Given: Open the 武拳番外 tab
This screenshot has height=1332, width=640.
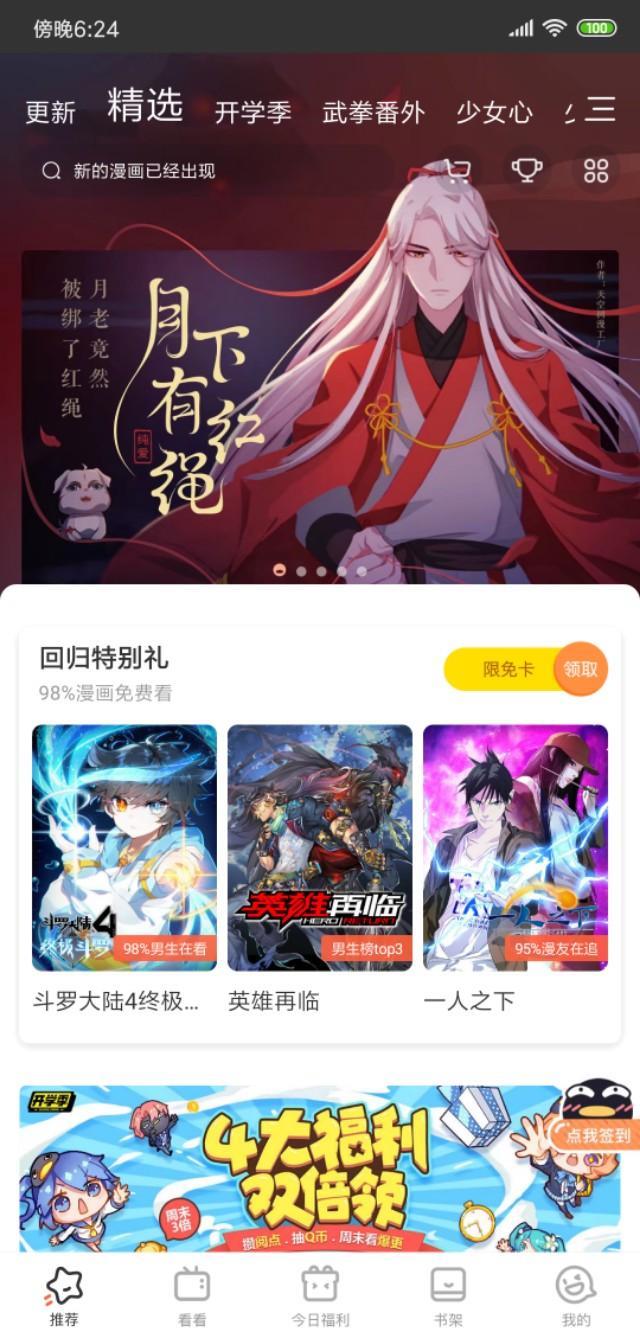Looking at the screenshot, I should point(373,112).
